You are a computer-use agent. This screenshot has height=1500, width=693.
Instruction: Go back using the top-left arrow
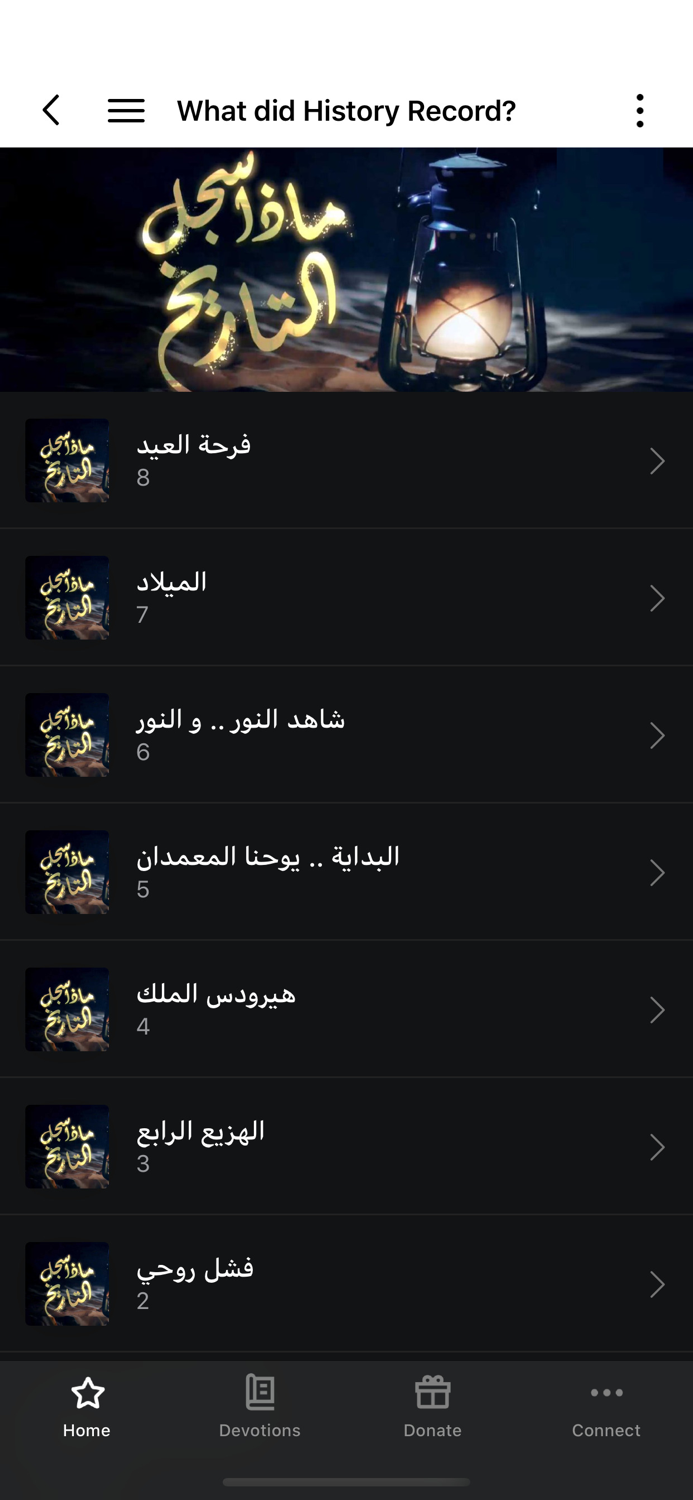pos(51,110)
